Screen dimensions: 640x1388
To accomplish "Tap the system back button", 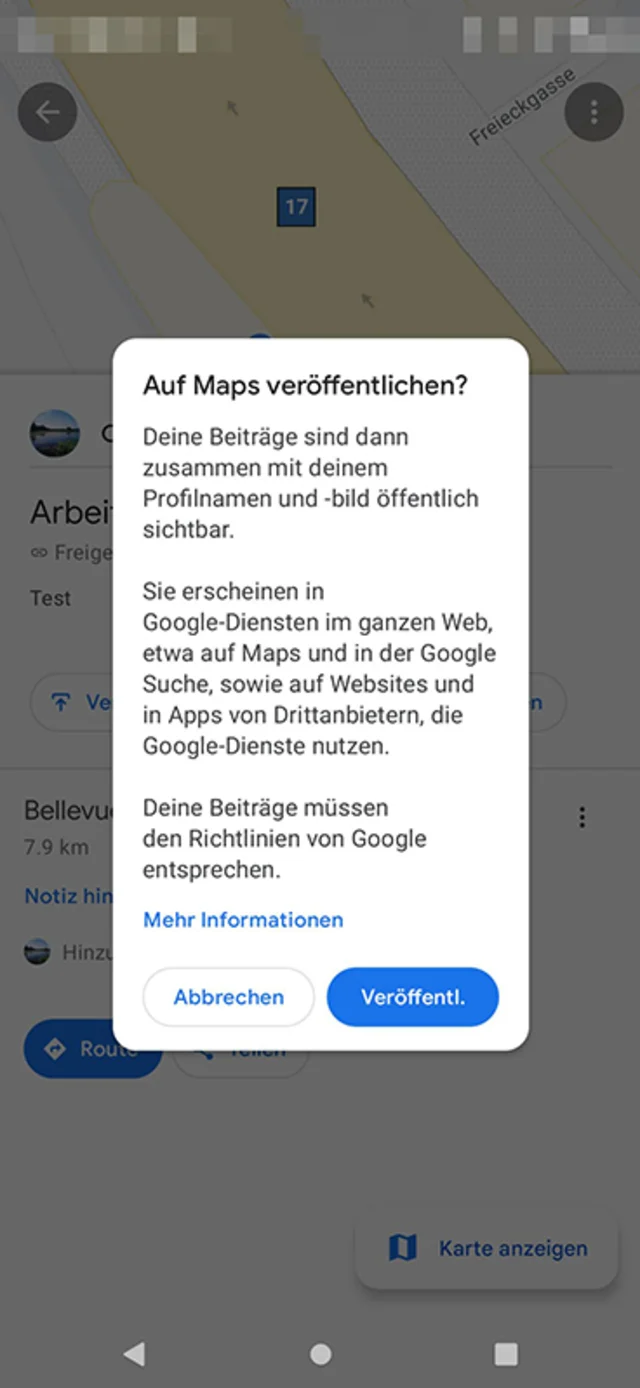I will pyautogui.click(x=134, y=1354).
